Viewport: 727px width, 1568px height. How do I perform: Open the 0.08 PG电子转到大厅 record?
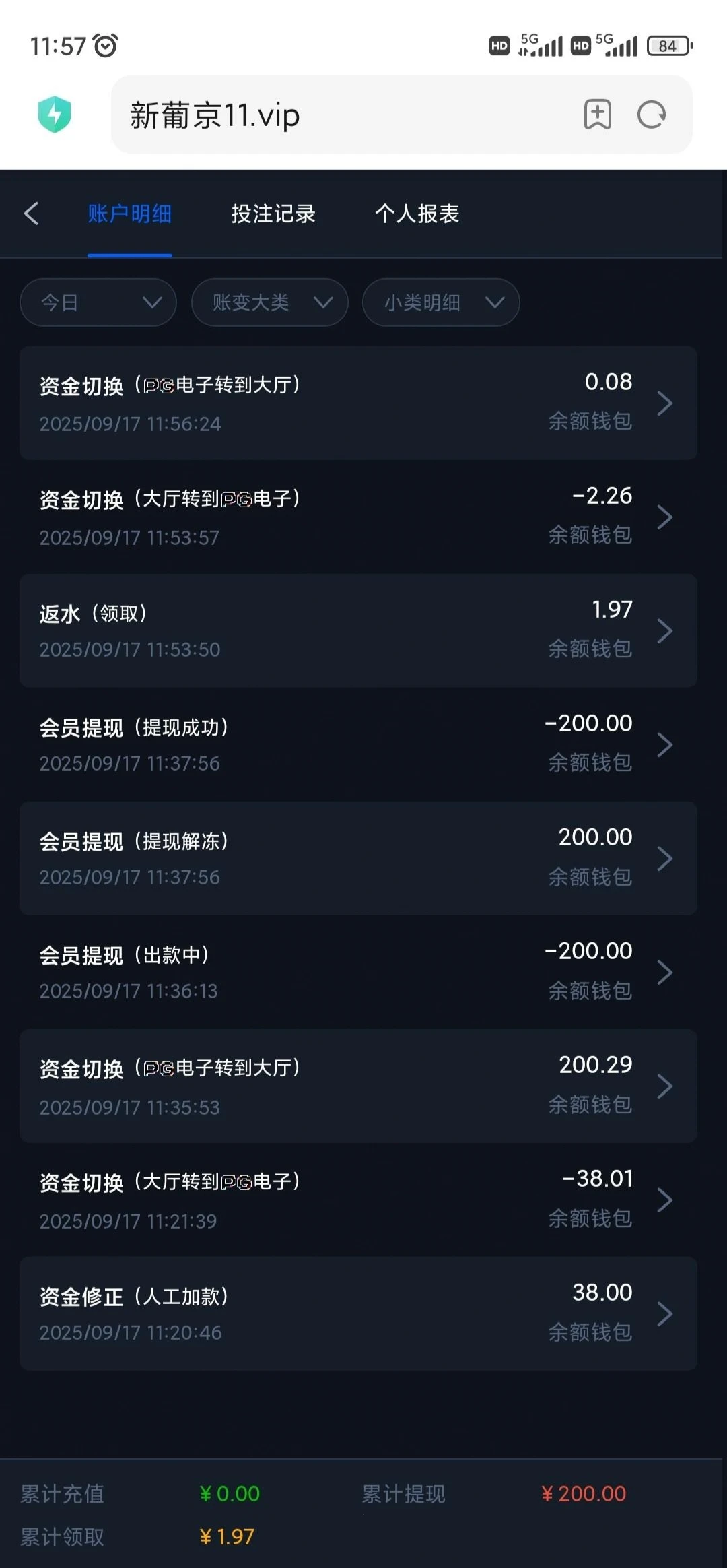358,403
